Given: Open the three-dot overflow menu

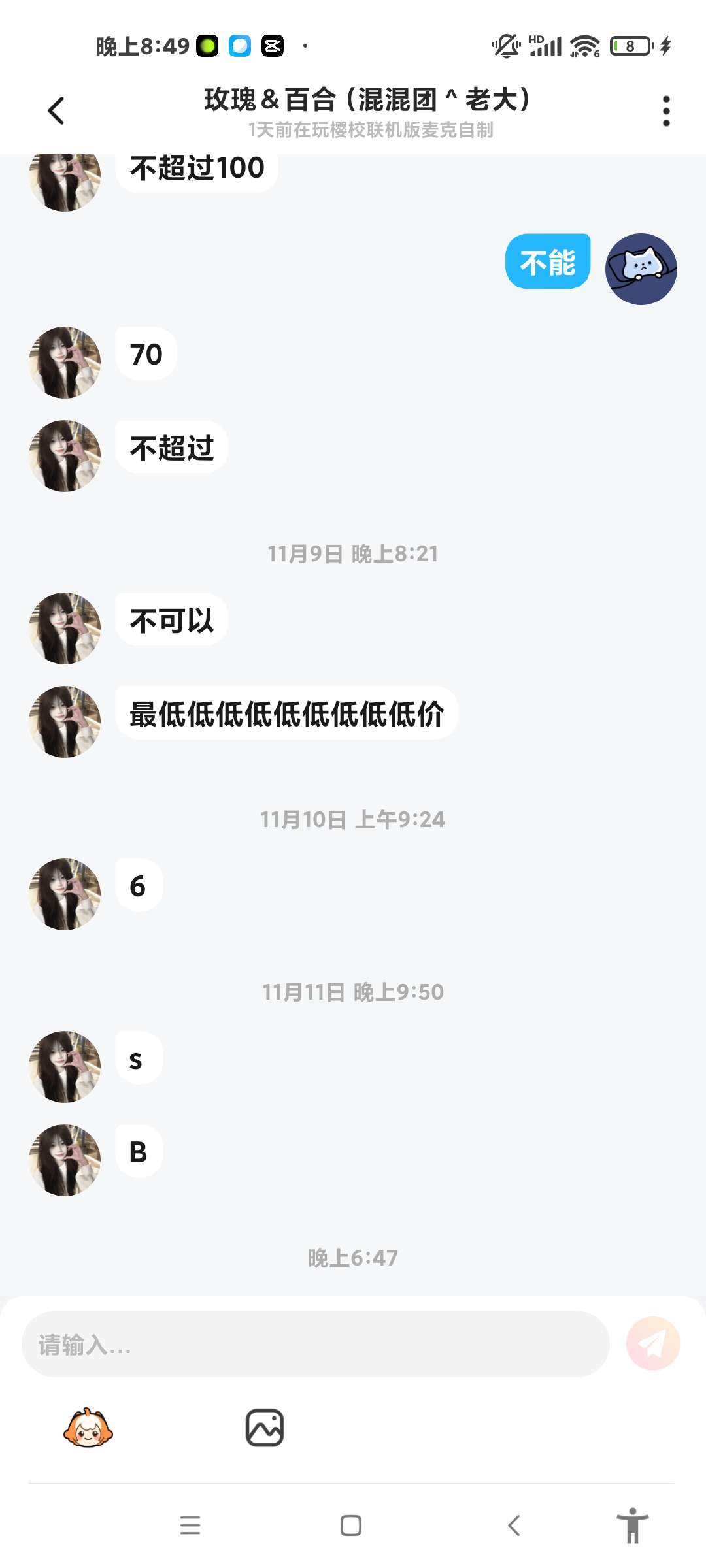Looking at the screenshot, I should click(x=665, y=111).
